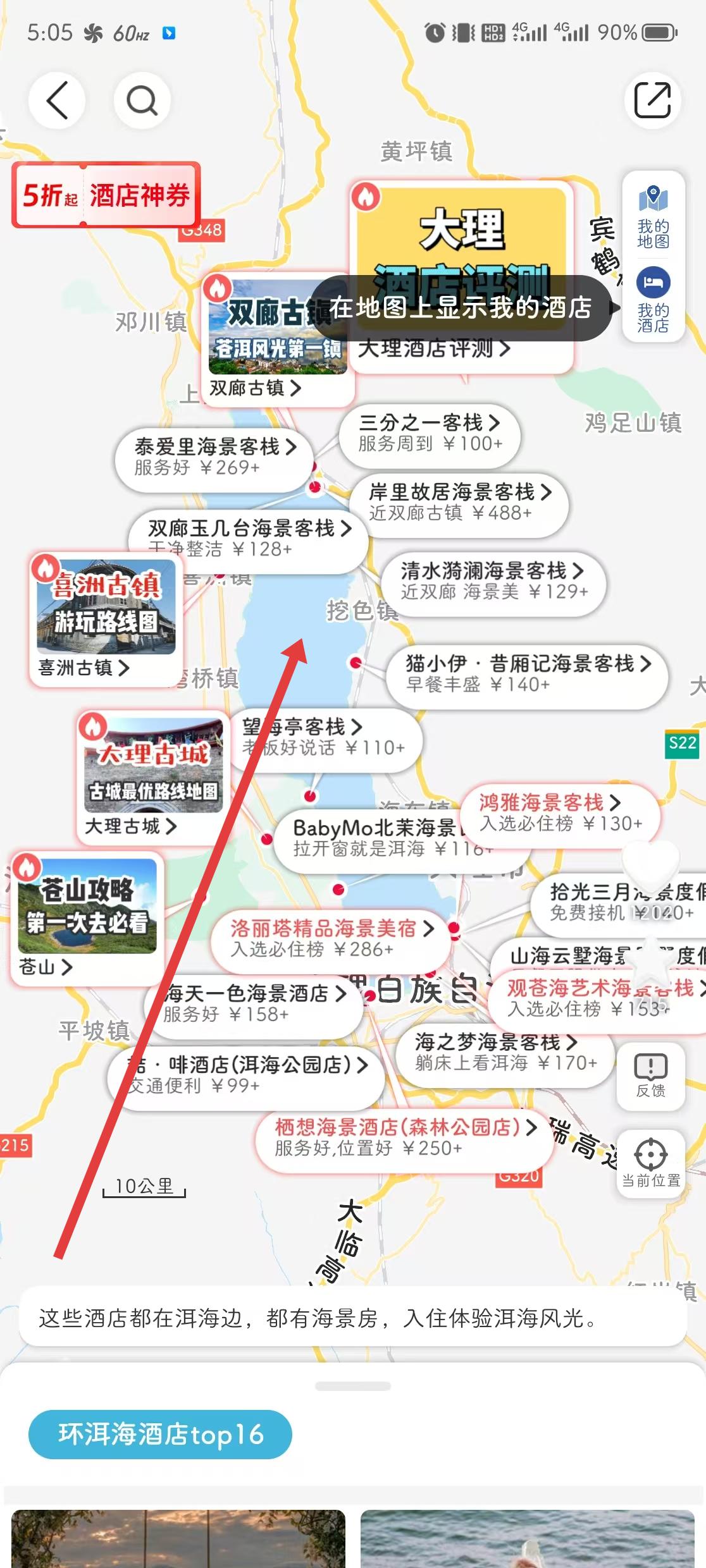Center map on 当前位置

coord(650,1163)
